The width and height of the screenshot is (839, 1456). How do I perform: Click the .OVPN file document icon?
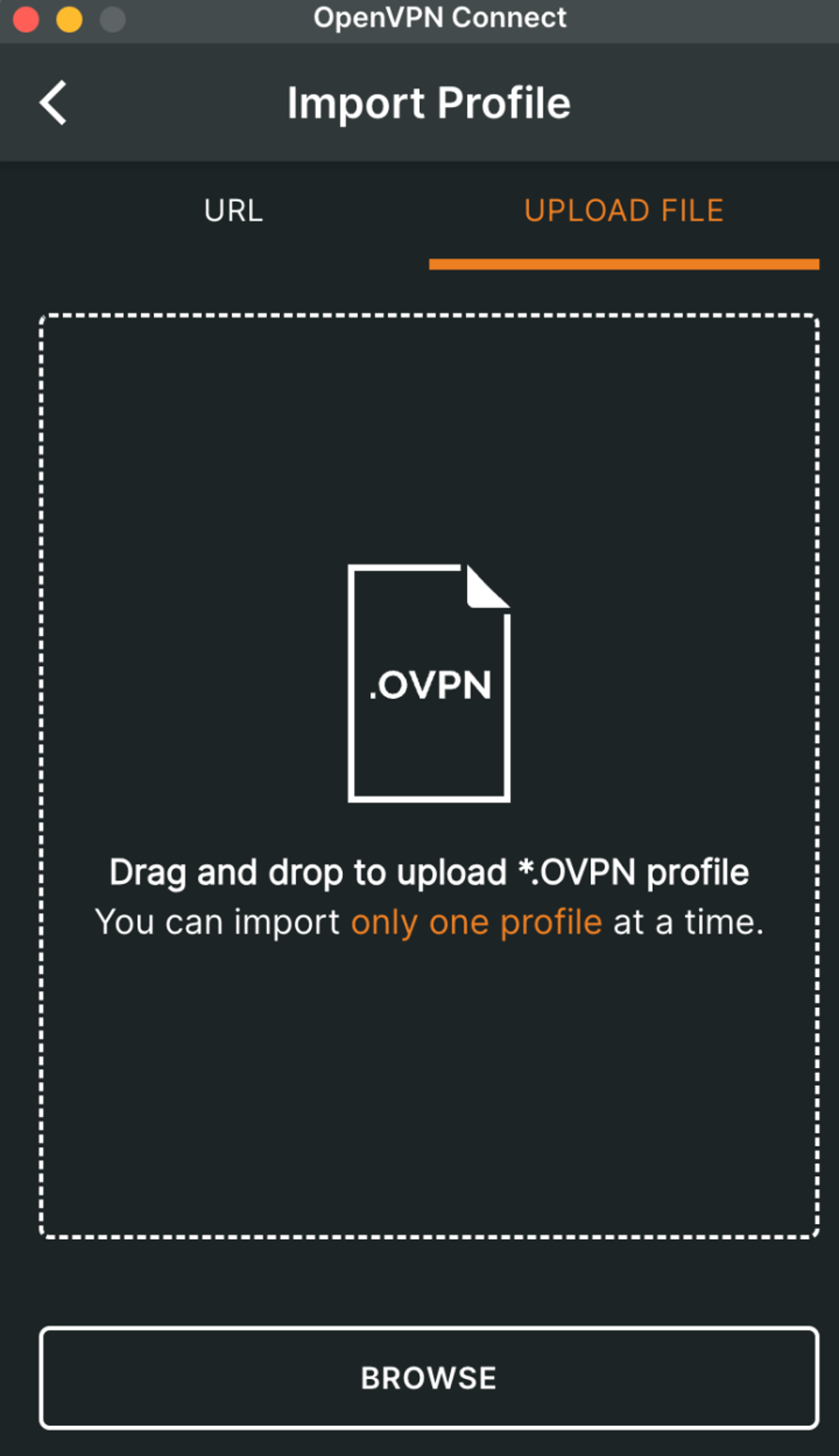(428, 682)
